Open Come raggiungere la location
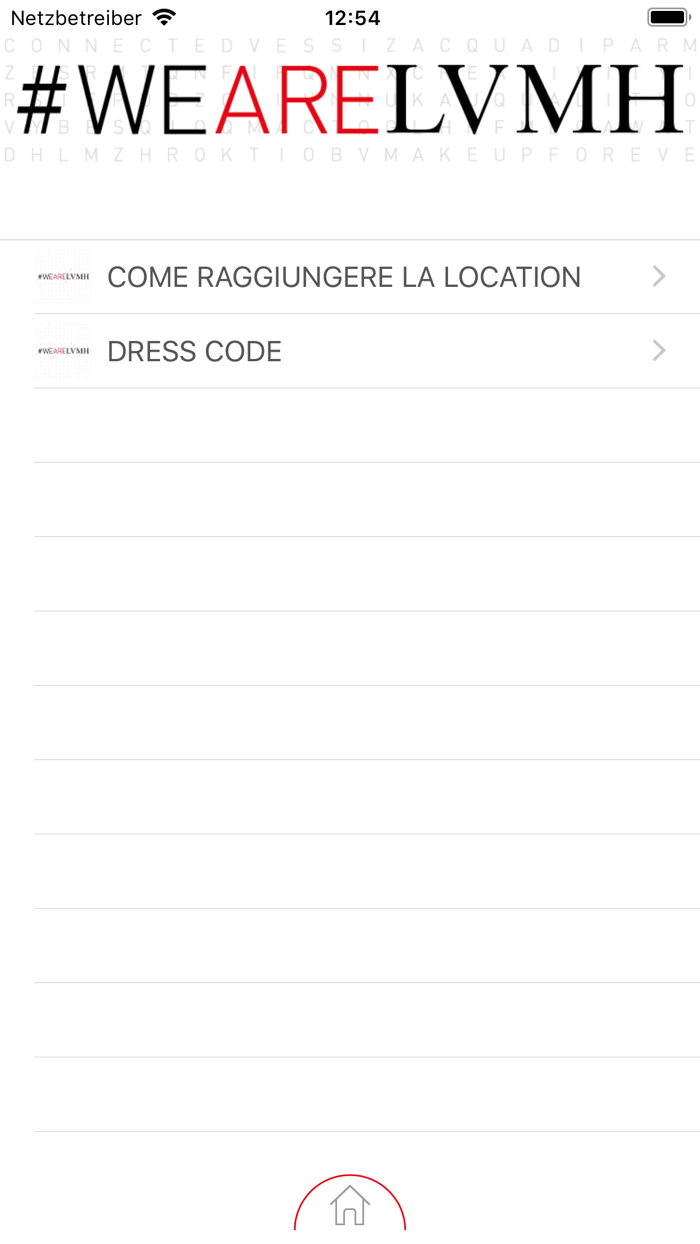 click(x=344, y=277)
